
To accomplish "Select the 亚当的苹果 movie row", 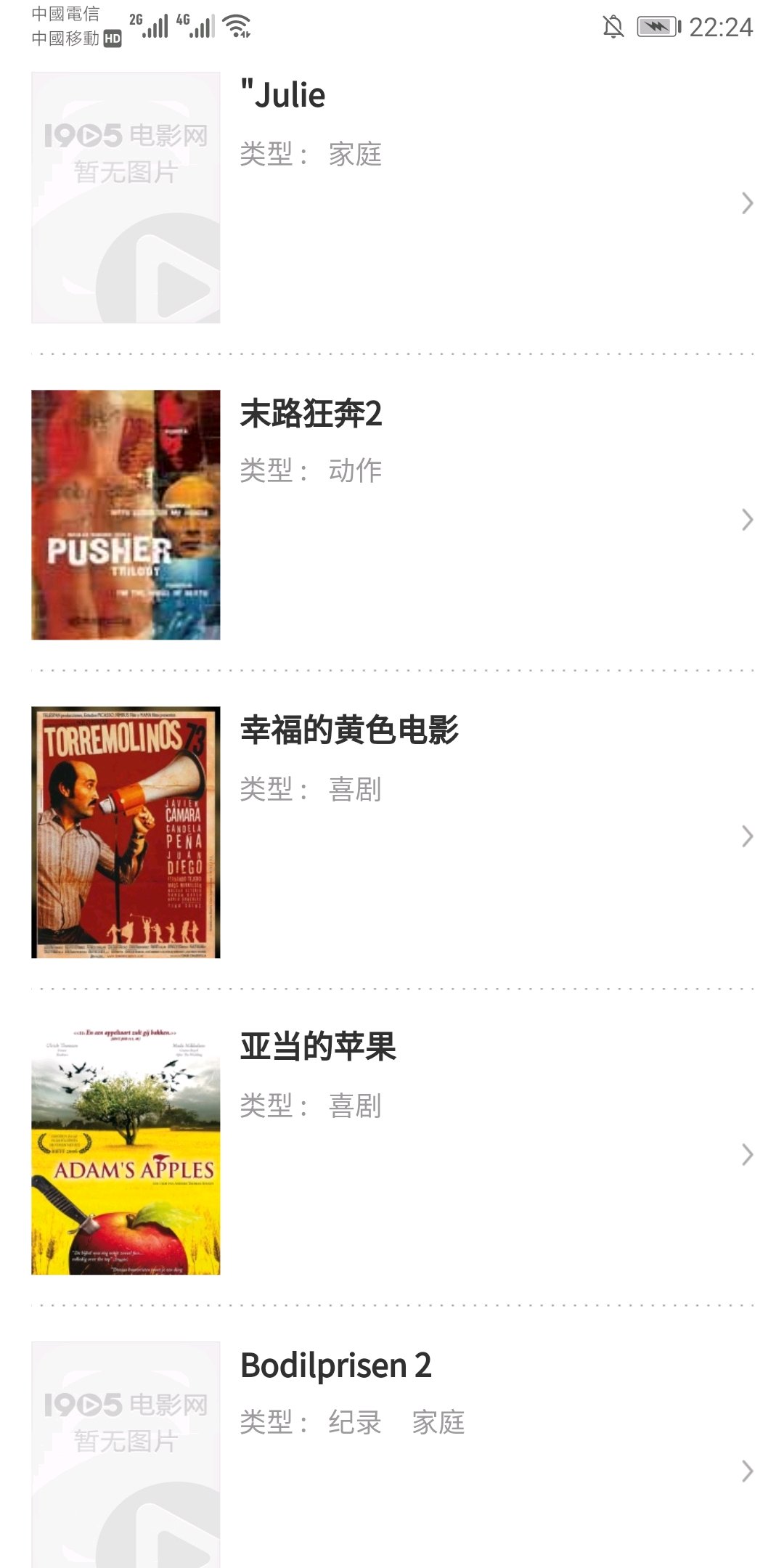I will click(x=318, y=1047).
